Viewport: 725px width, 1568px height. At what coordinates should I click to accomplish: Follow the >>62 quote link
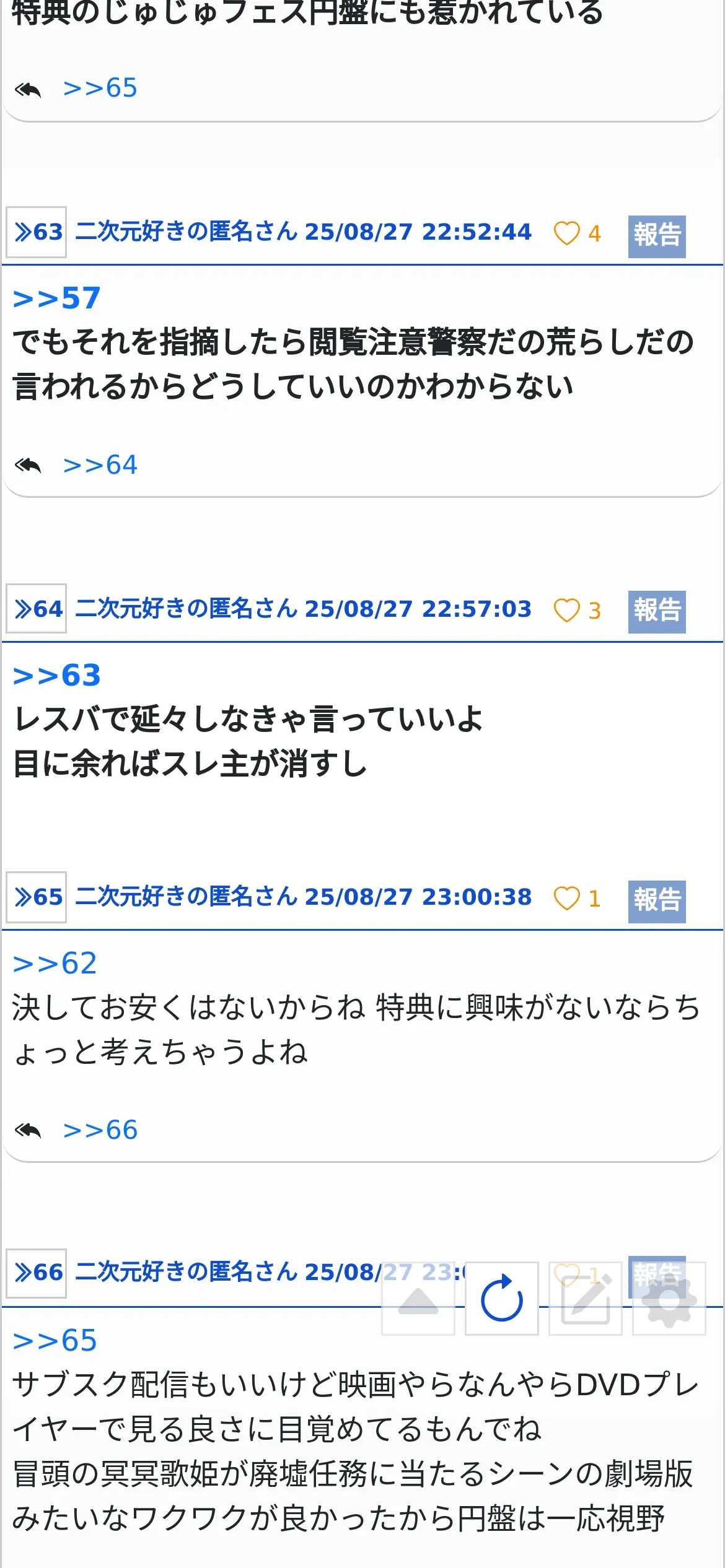[x=55, y=964]
